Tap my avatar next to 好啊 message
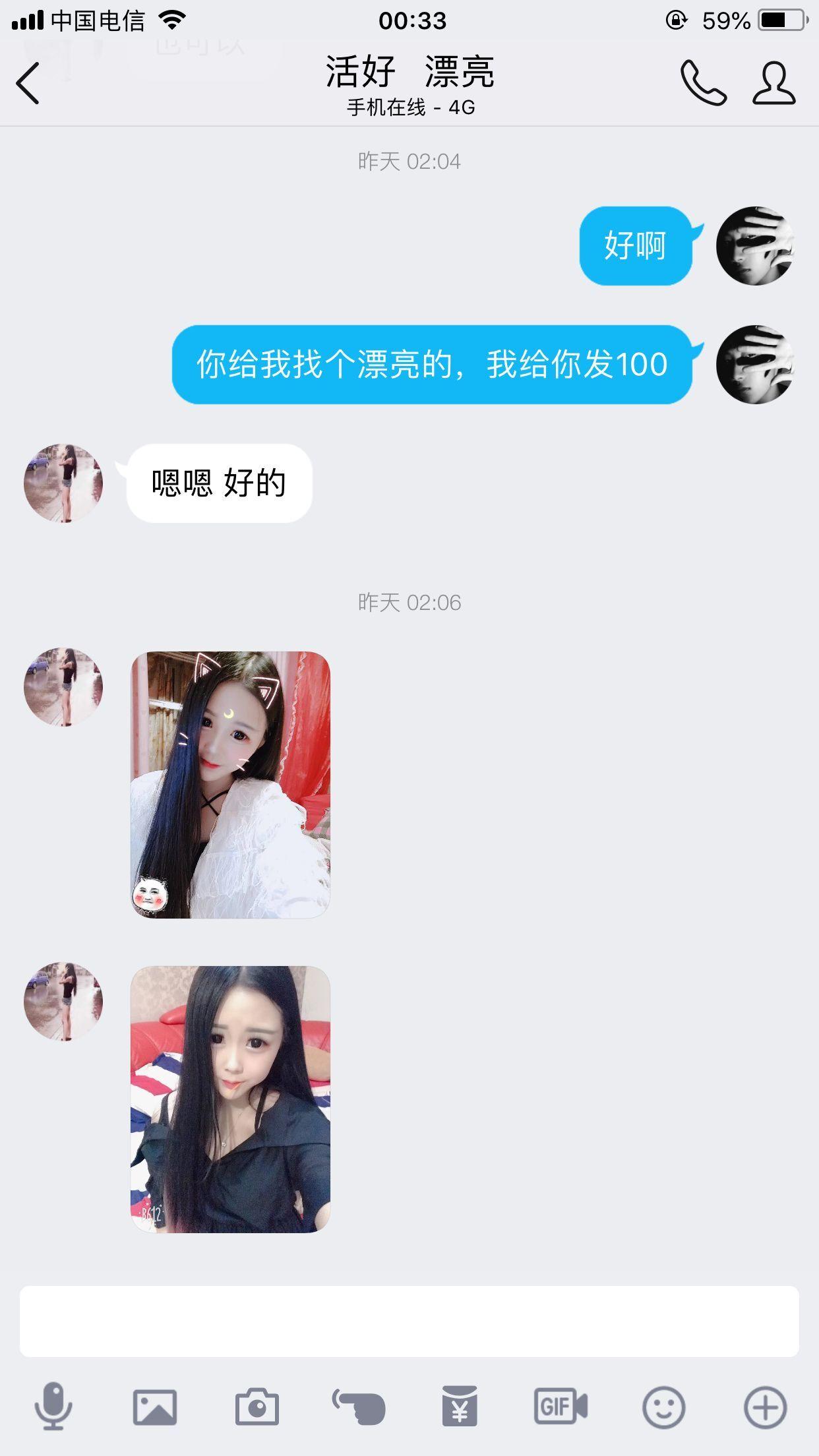This screenshot has height=1456, width=819. [755, 246]
